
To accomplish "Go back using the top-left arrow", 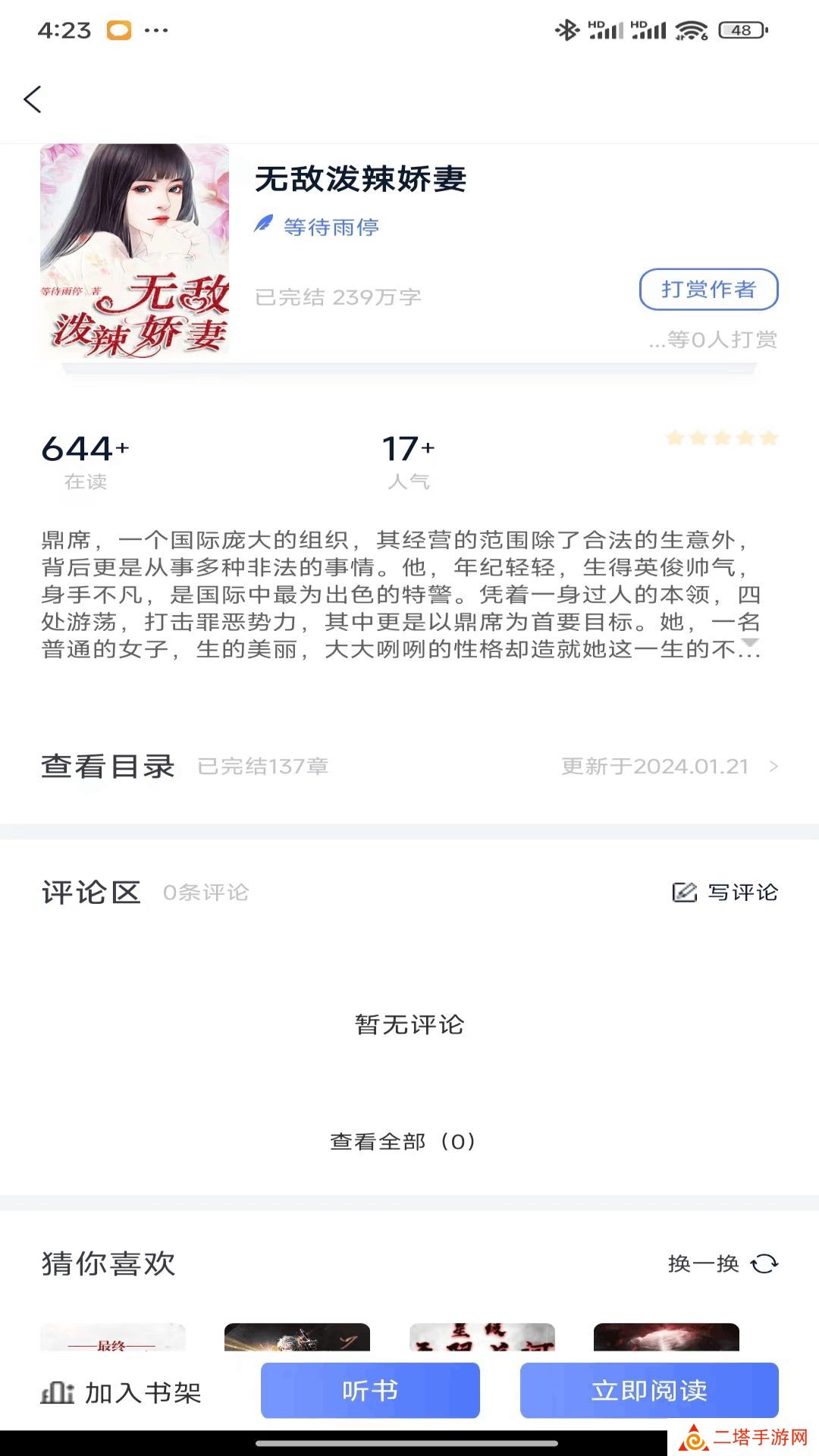I will 33,99.
